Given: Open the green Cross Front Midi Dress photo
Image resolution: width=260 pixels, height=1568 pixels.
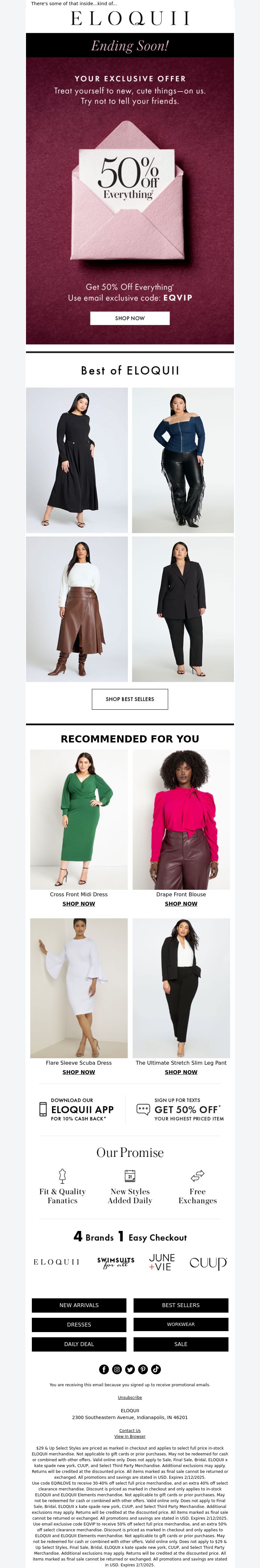Looking at the screenshot, I should (x=79, y=819).
